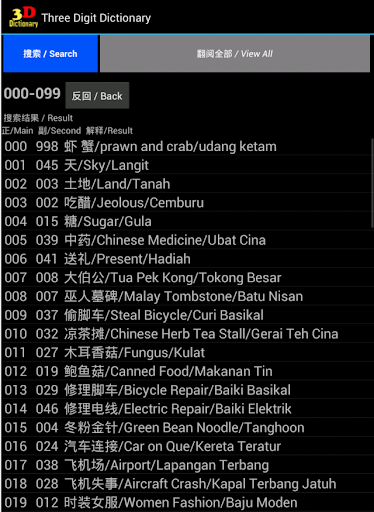Open 019 Women Fashion entry
The image size is (374, 512).
tap(187, 502)
